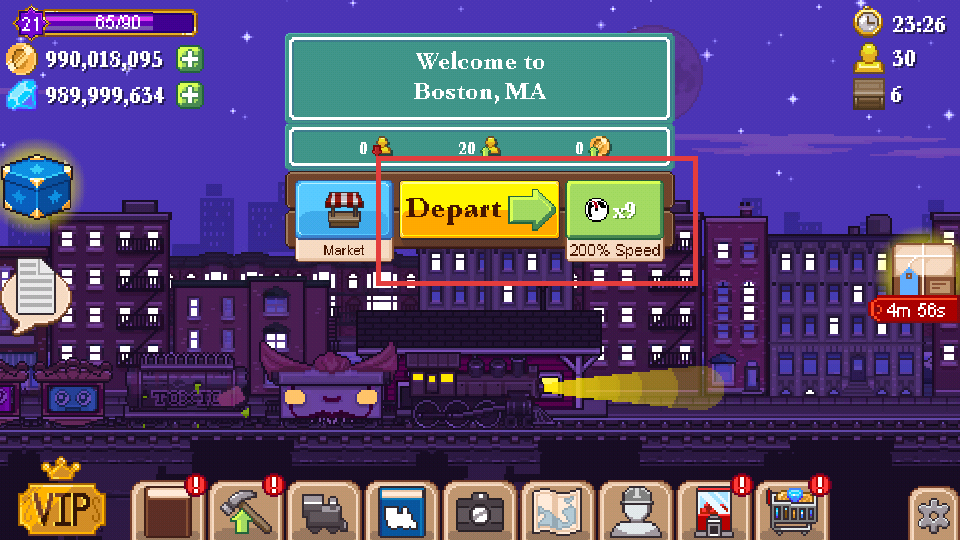
Task: Open the hammer upgrade menu
Action: (x=246, y=512)
